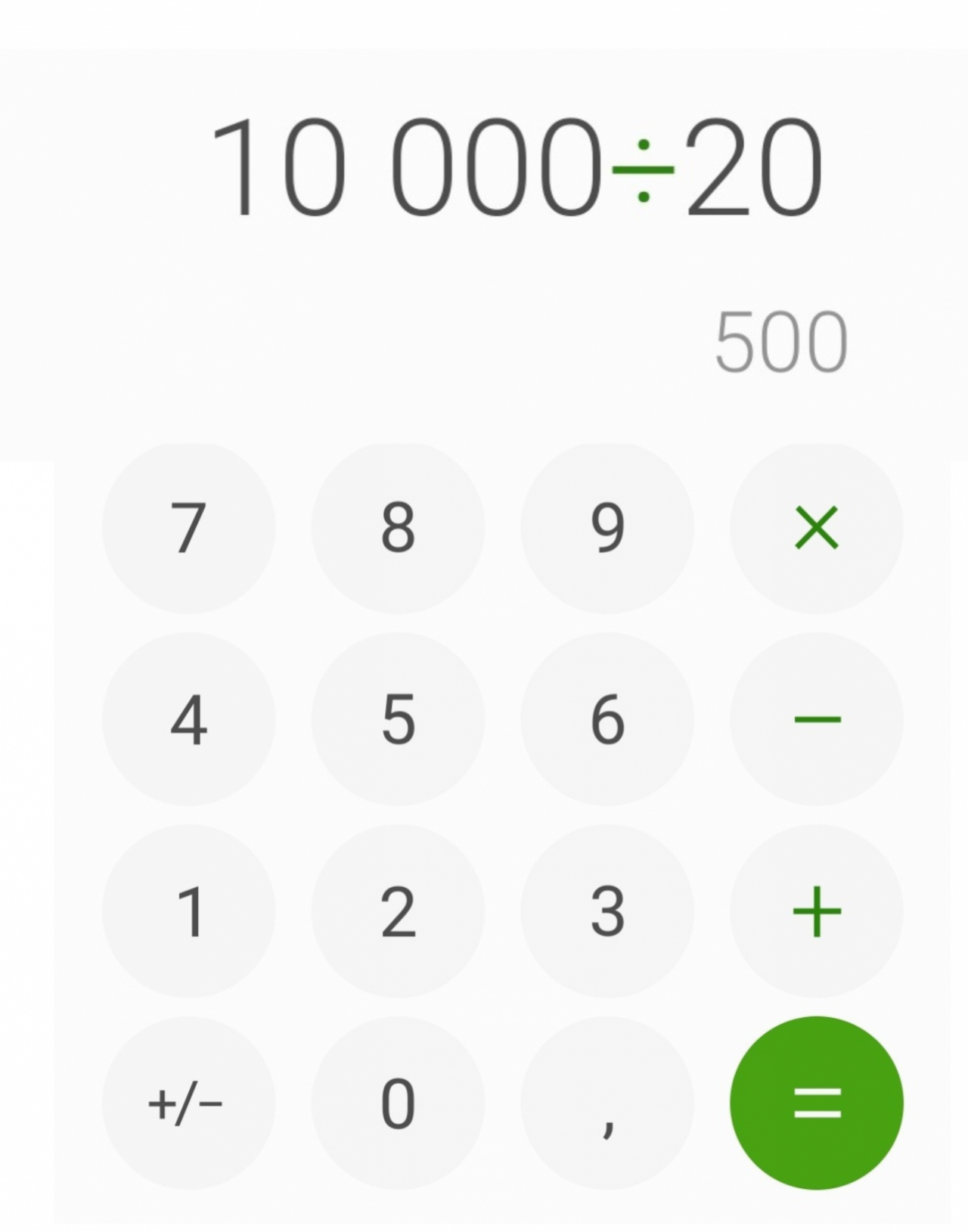Insert a decimal comma
This screenshot has width=968, height=1232.
pos(607,1103)
